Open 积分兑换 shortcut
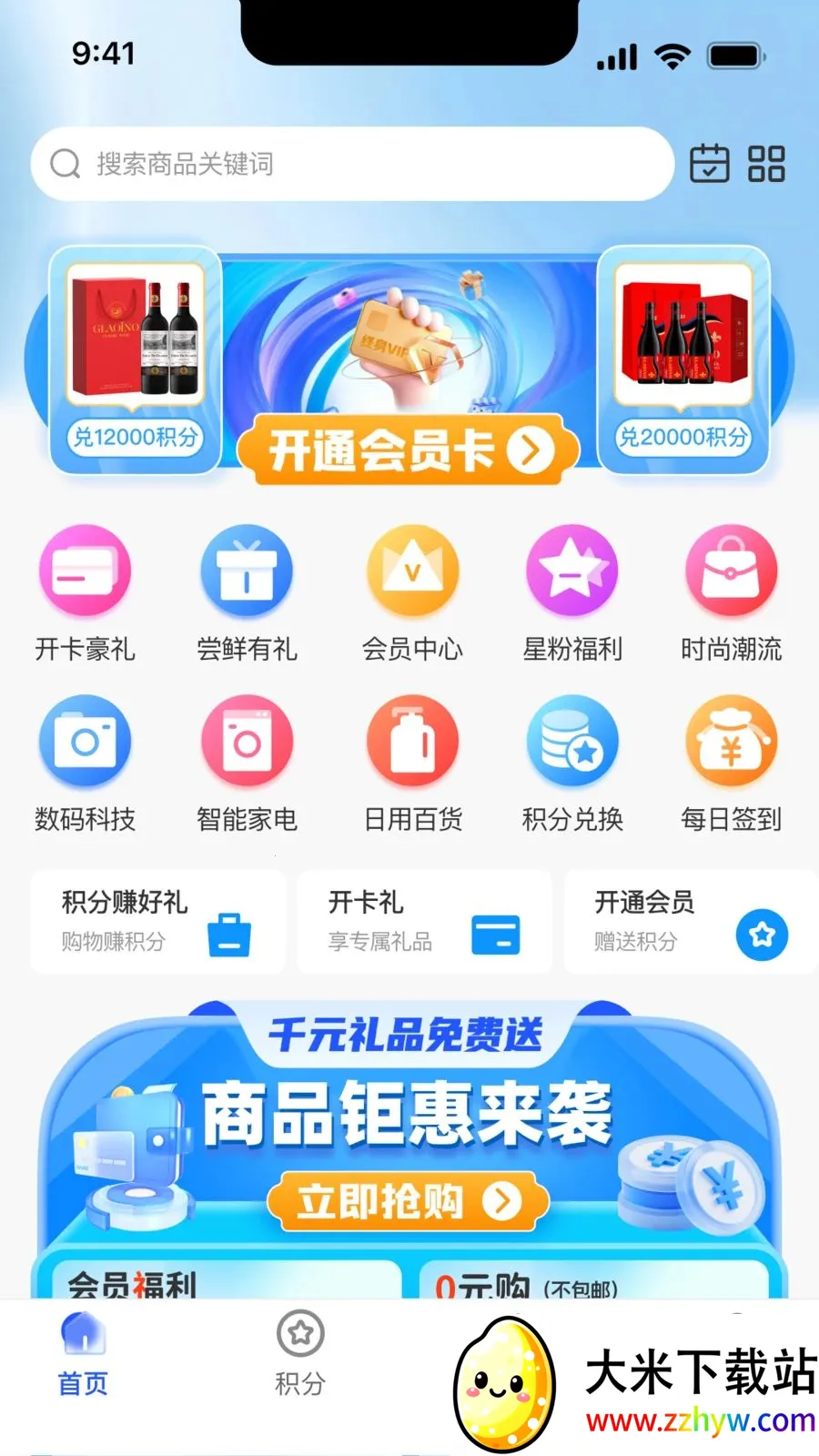This screenshot has height=1456, width=819. (572, 761)
